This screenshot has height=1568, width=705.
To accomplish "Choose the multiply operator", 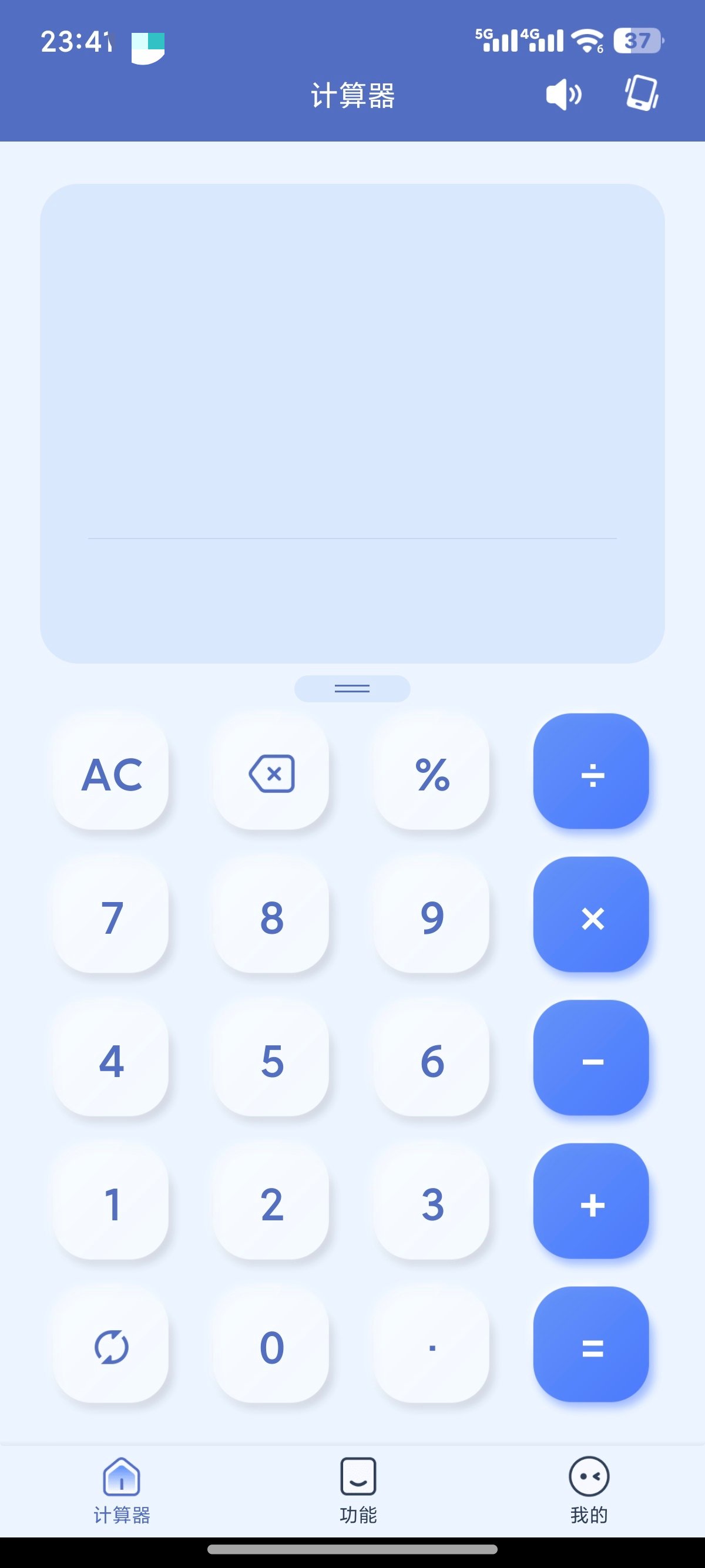I will pos(592,916).
